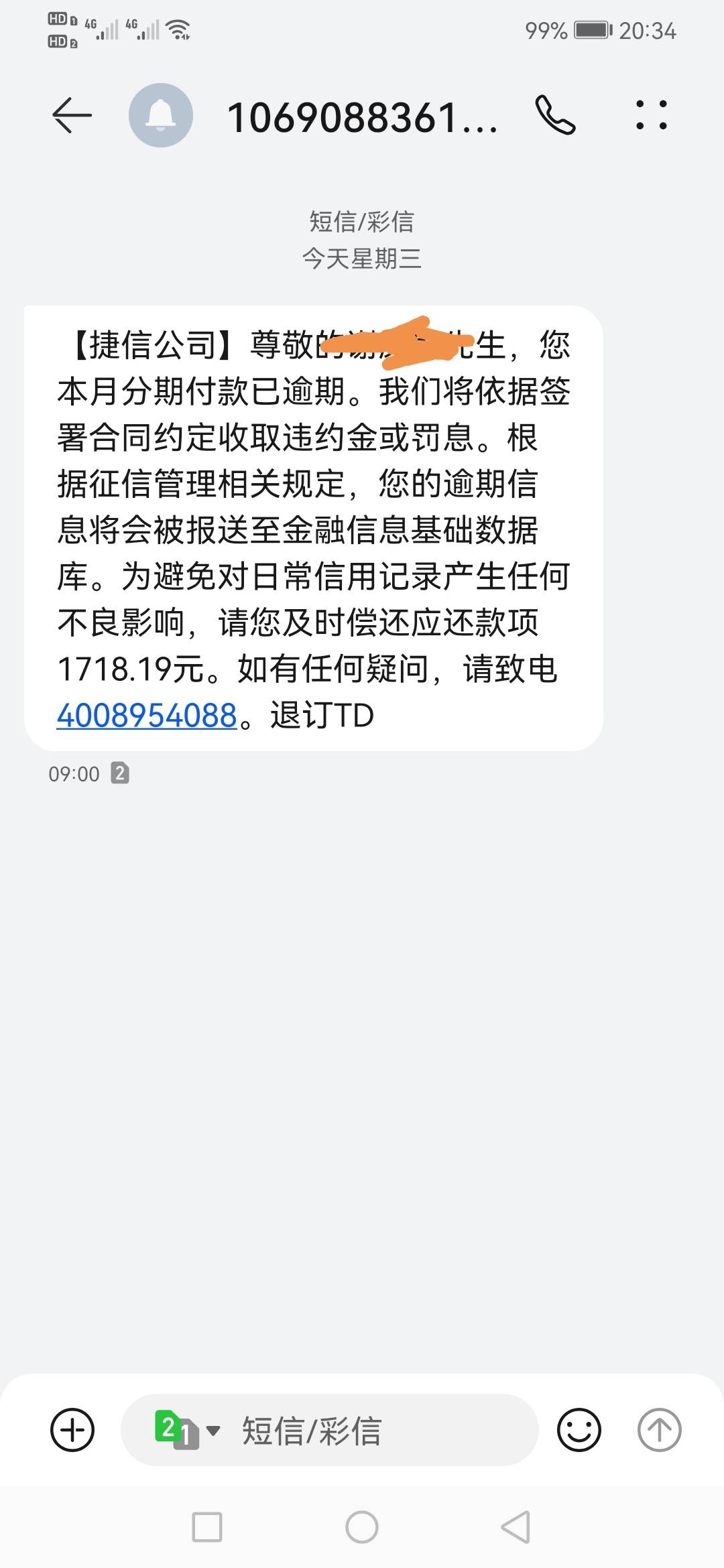Screen dimensions: 724x1568
Task: Switch the SIM card selector
Action: [187, 1430]
